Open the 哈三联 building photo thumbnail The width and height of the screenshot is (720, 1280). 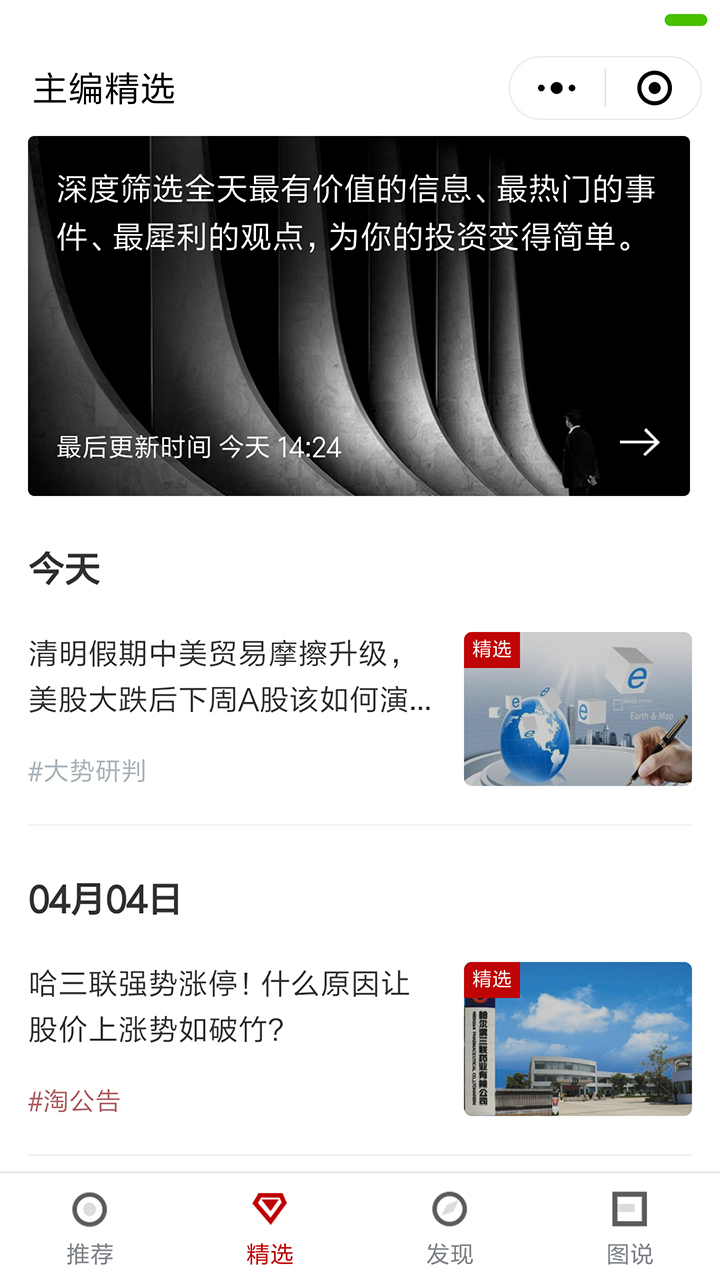click(x=578, y=1038)
